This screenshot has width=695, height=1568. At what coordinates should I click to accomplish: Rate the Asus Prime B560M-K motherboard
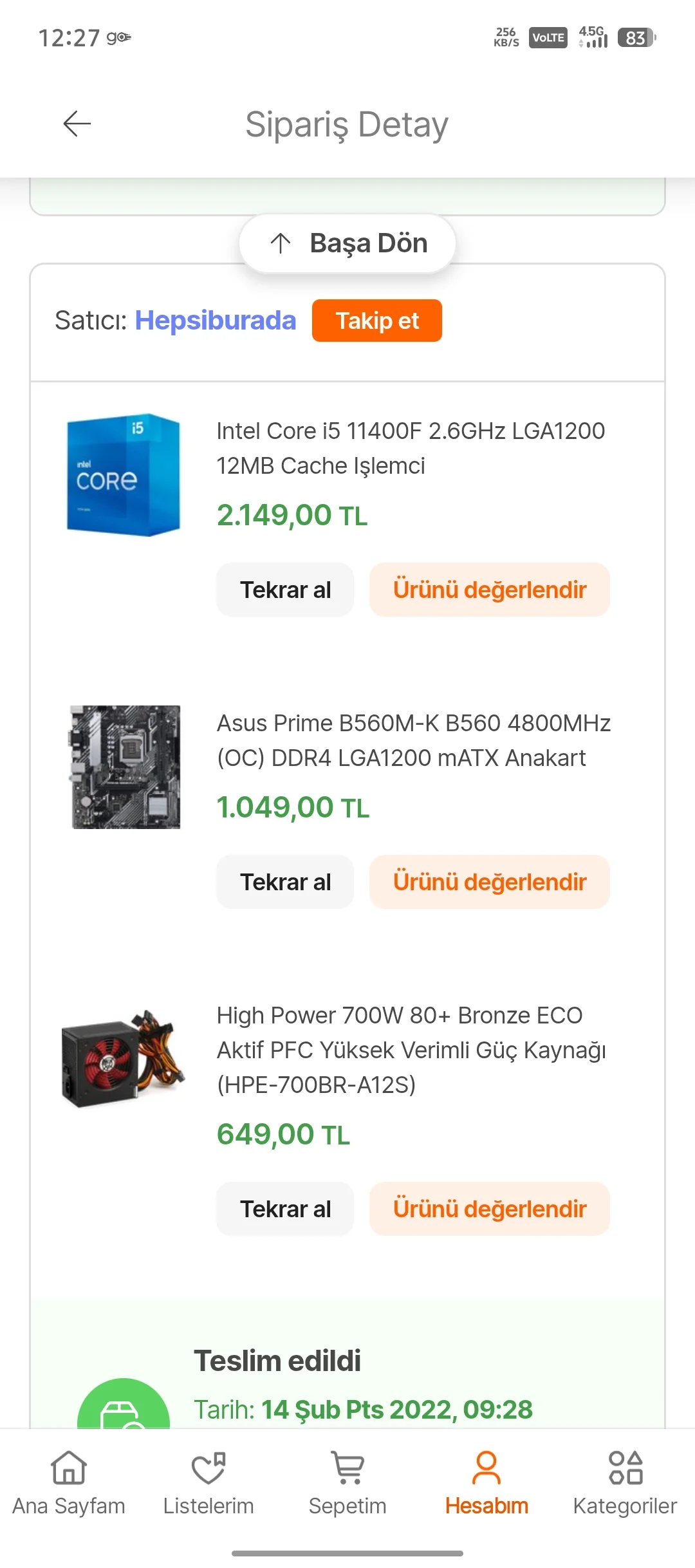coord(489,882)
